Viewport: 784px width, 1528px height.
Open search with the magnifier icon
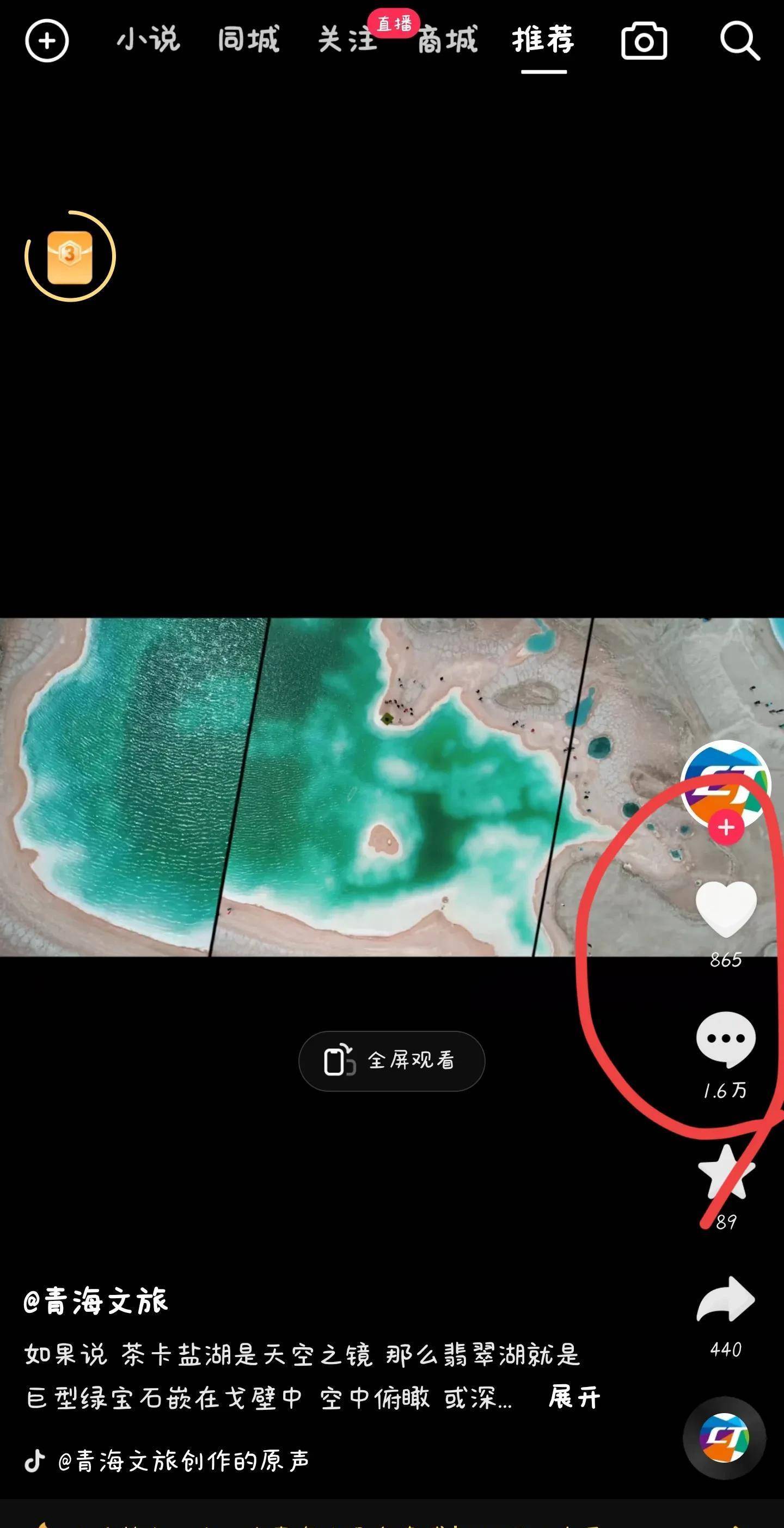[x=739, y=41]
